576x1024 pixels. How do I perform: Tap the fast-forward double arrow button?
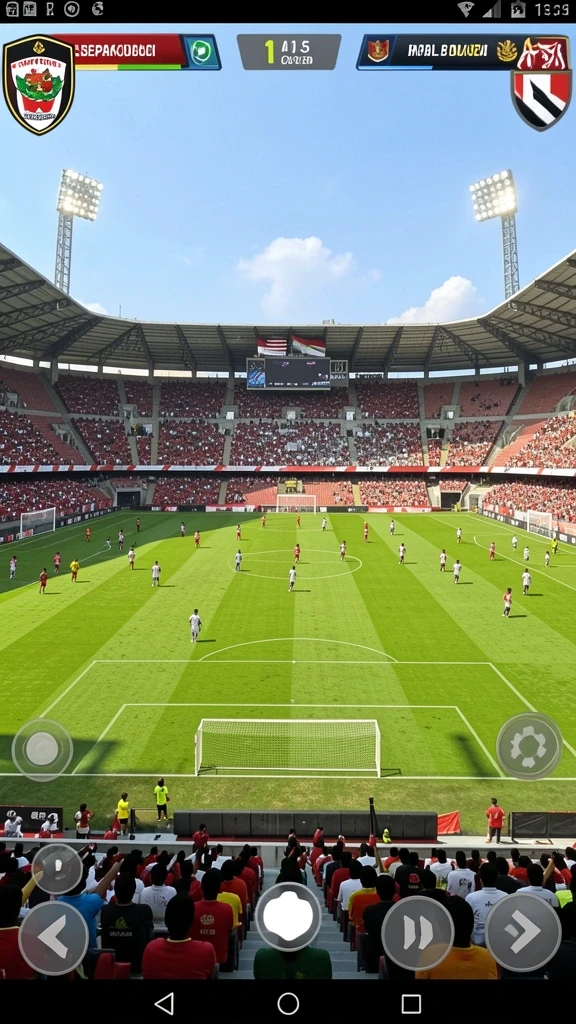417,933
